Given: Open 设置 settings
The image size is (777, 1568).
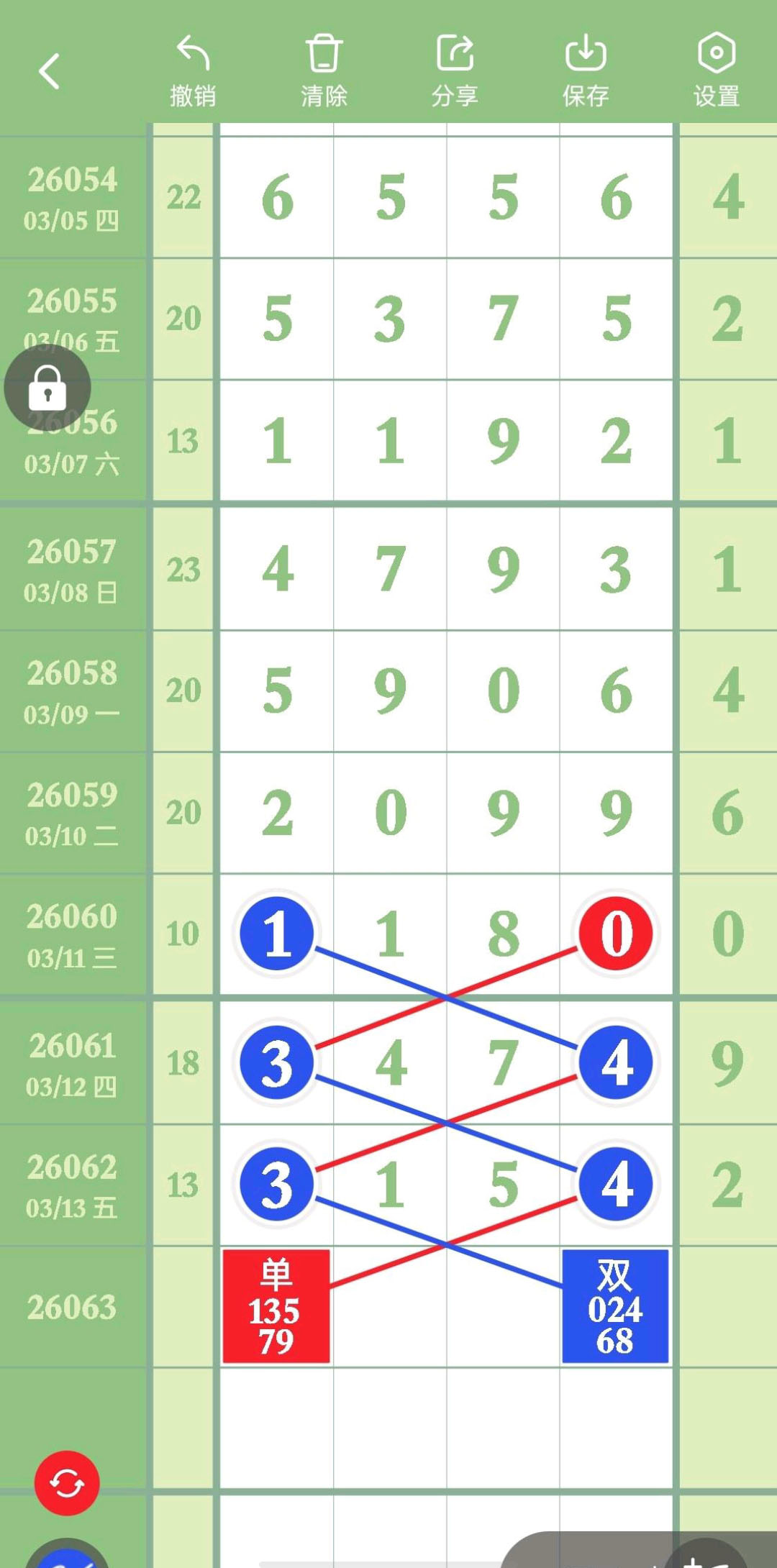Looking at the screenshot, I should 717,70.
